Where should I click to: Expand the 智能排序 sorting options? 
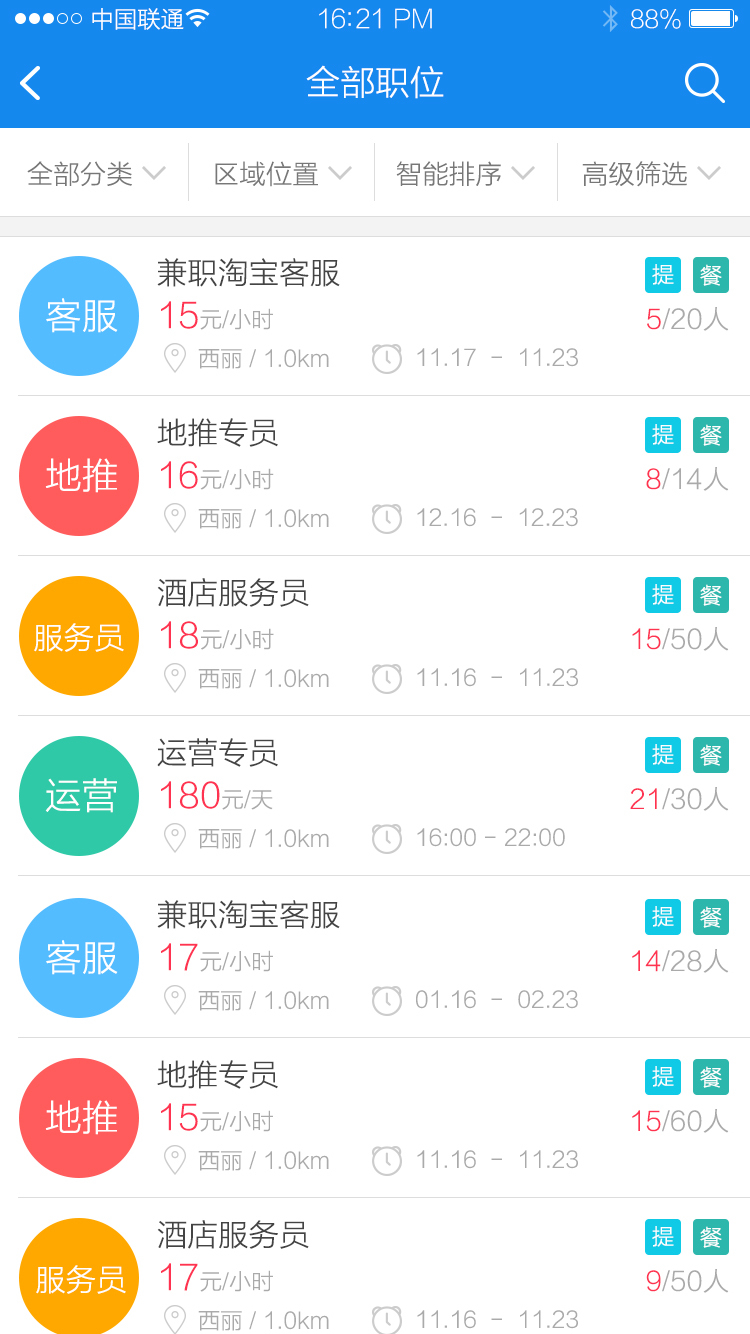[x=465, y=174]
